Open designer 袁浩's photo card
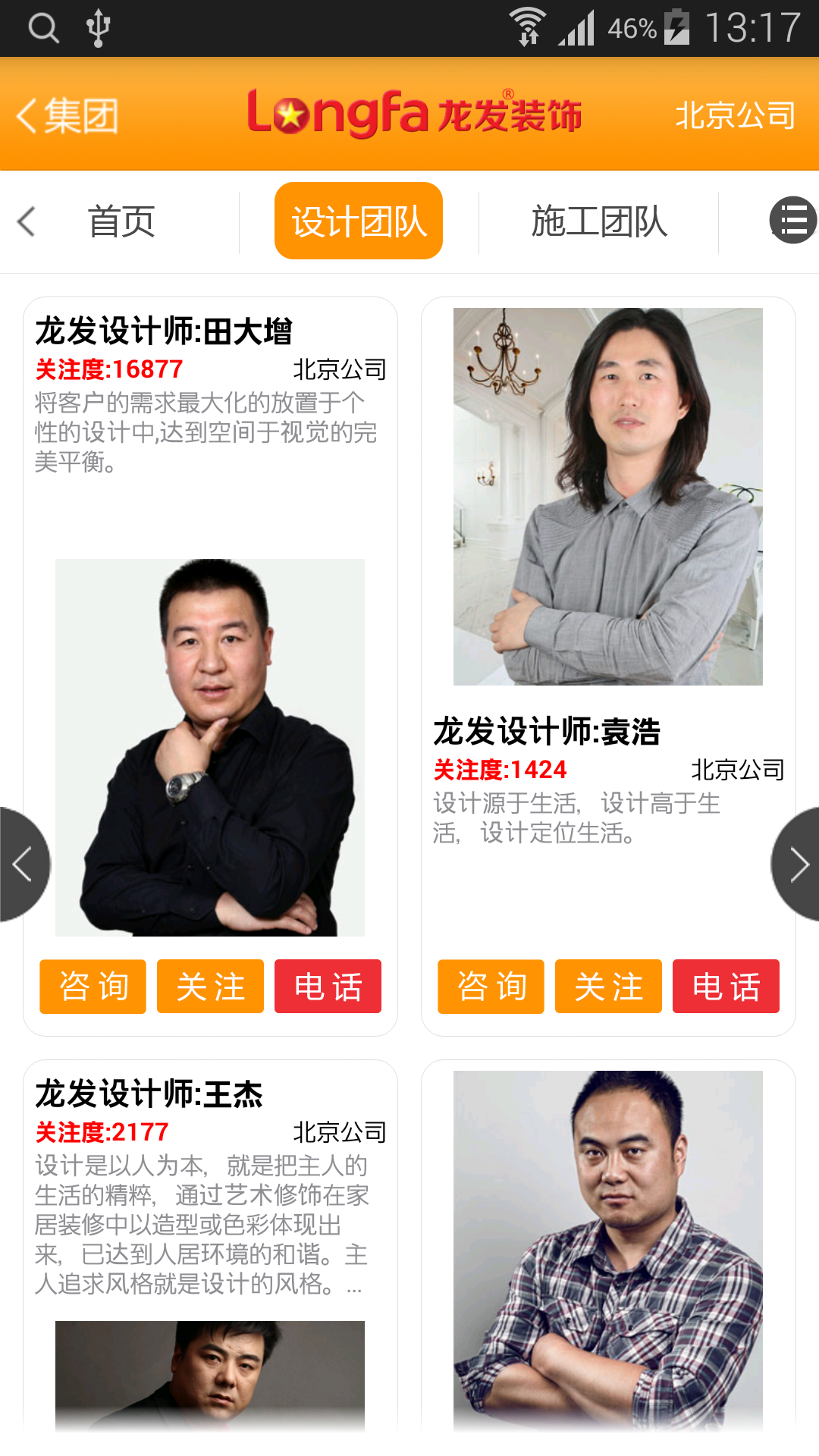 coord(608,497)
